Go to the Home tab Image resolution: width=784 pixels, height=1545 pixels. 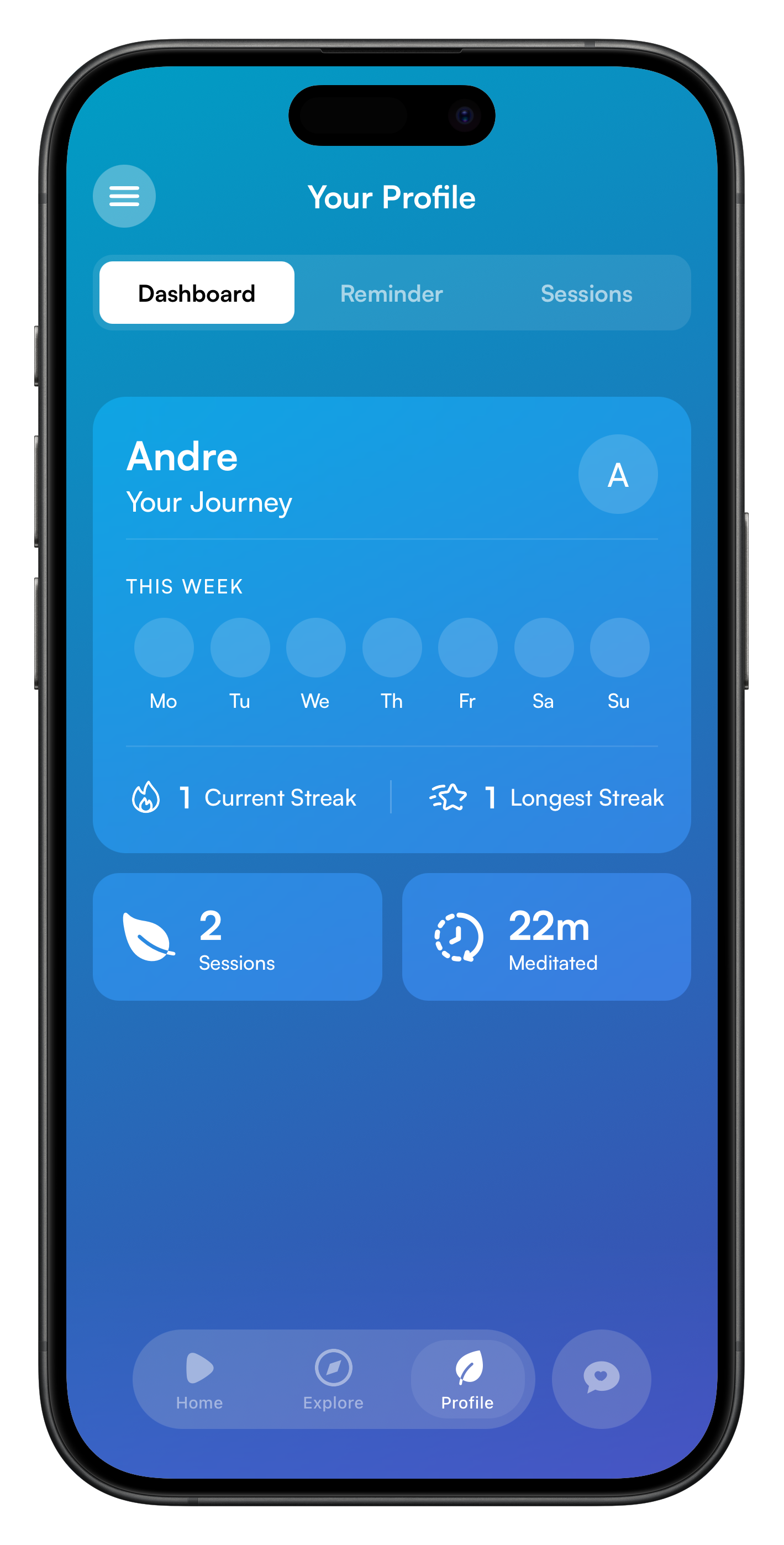pyautogui.click(x=200, y=1379)
